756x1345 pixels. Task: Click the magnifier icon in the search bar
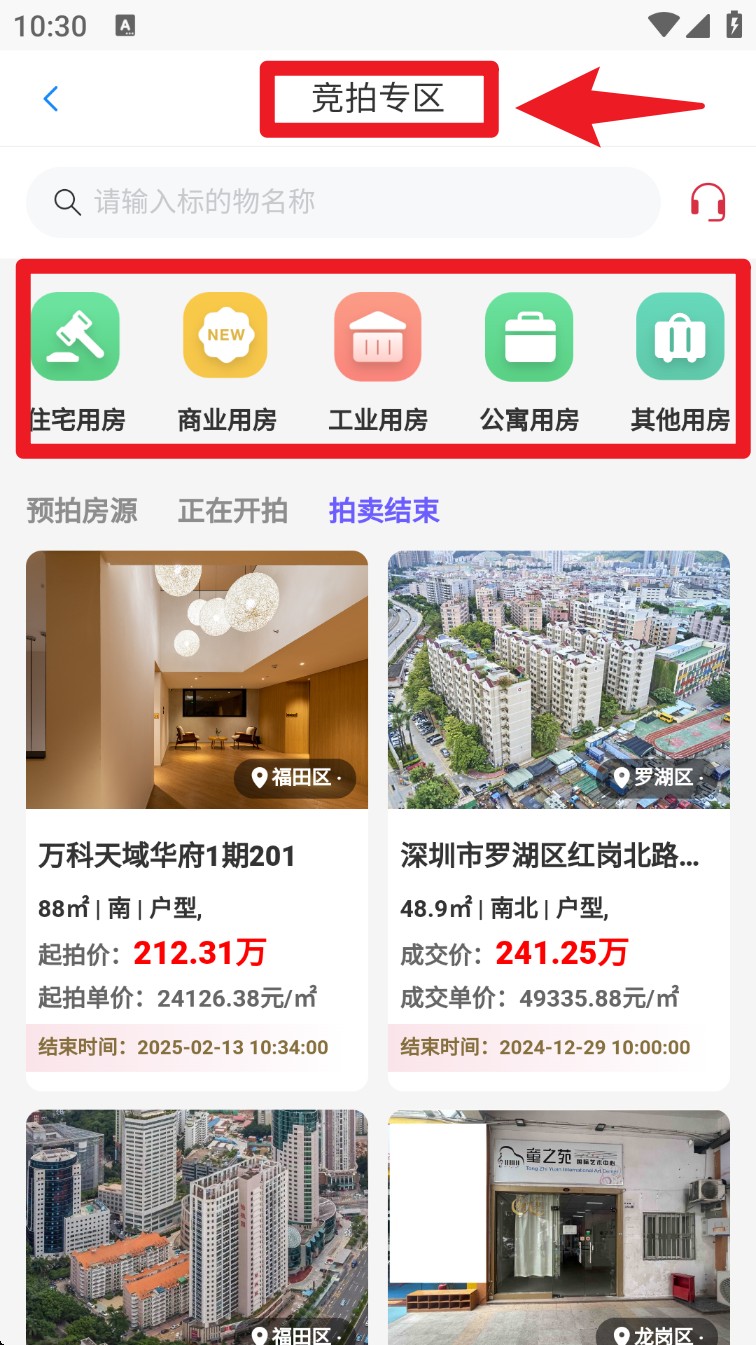(67, 201)
